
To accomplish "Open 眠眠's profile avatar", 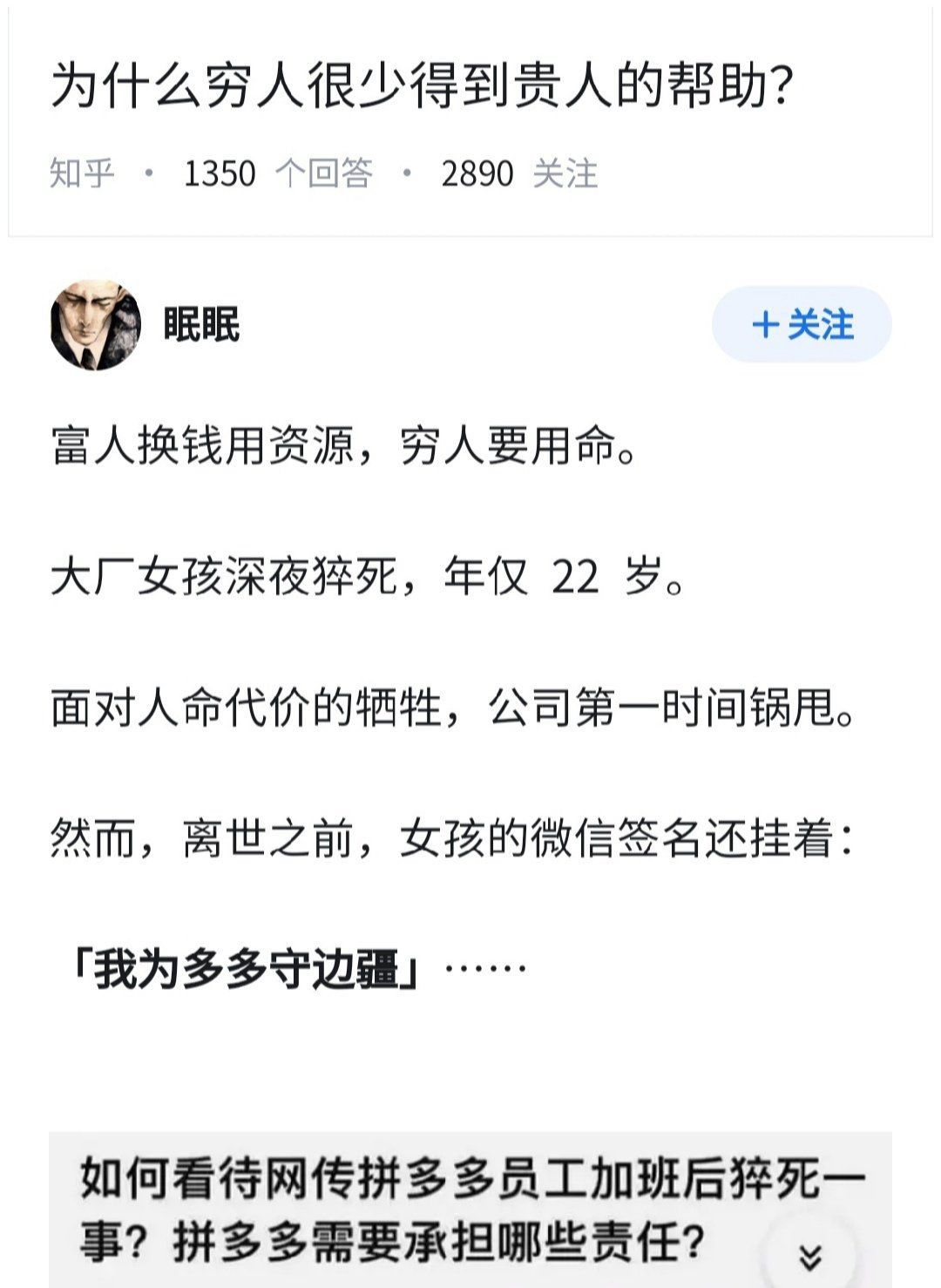I will point(96,325).
